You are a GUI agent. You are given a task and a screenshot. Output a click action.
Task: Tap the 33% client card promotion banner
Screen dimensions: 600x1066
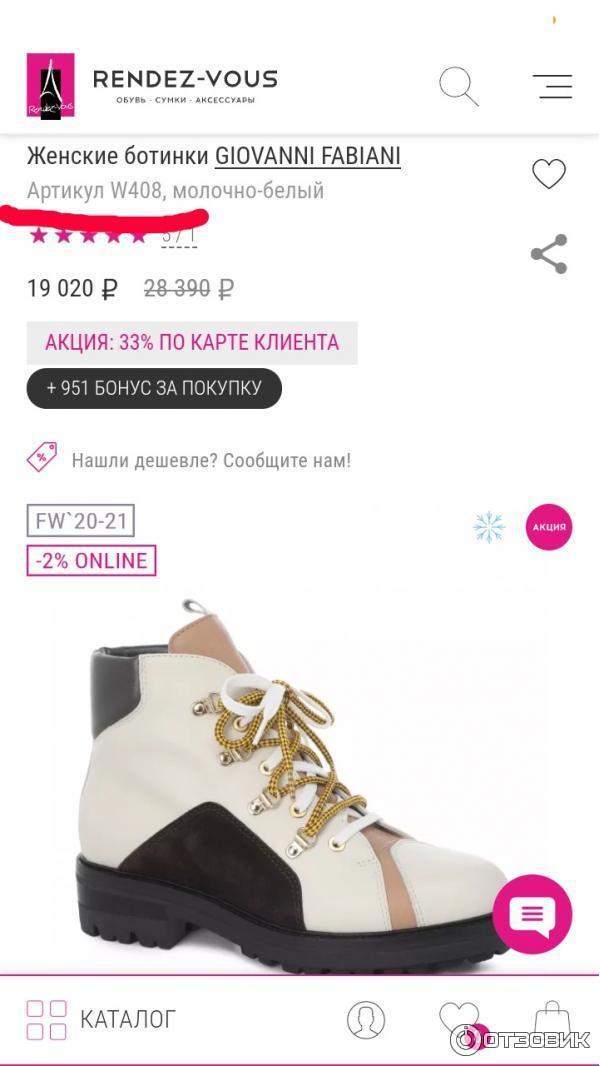point(192,343)
